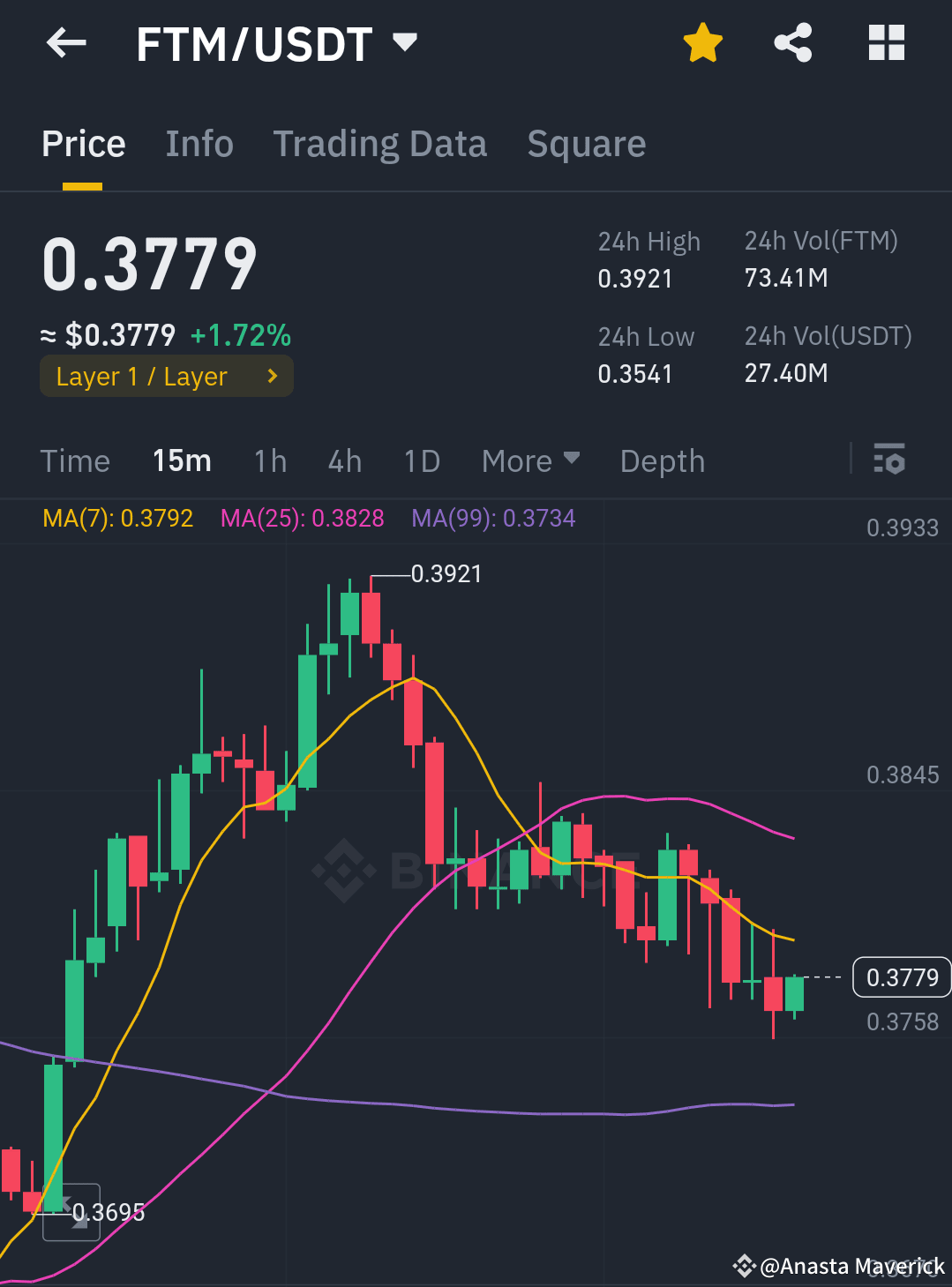Image resolution: width=952 pixels, height=1287 pixels.
Task: Open the share options icon
Action: (x=791, y=41)
